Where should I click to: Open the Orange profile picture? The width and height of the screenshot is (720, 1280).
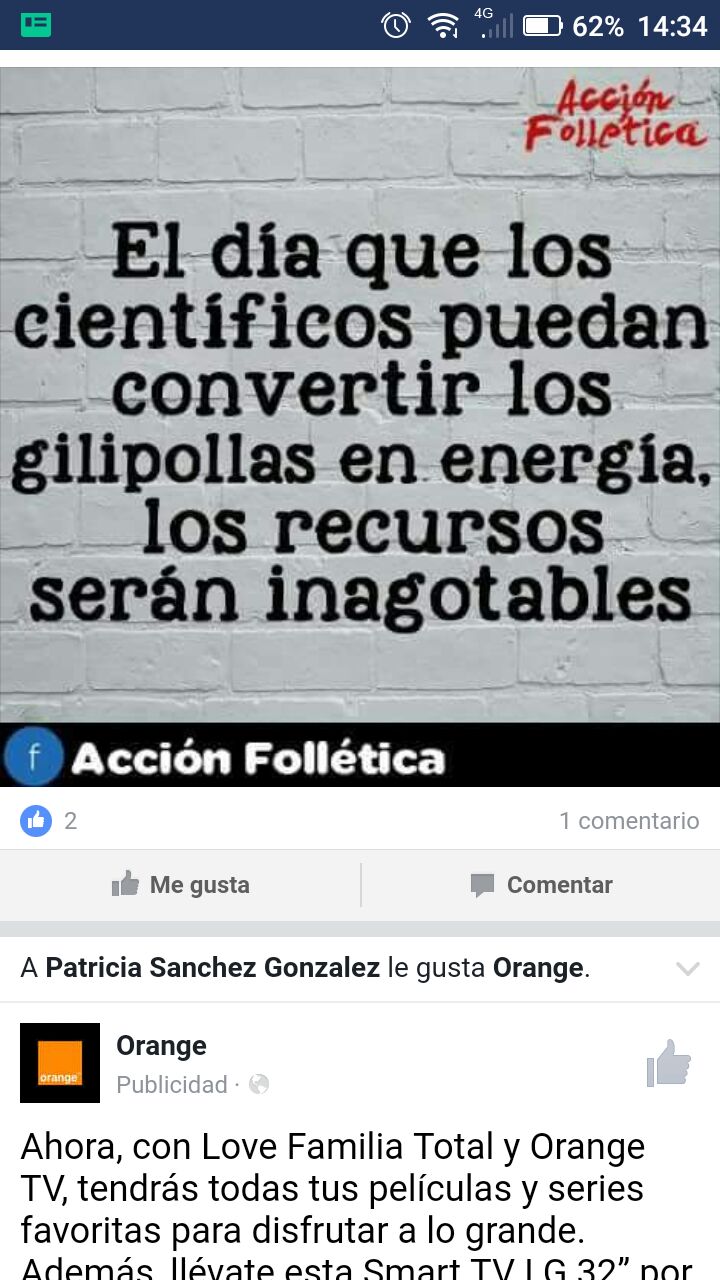60,1063
